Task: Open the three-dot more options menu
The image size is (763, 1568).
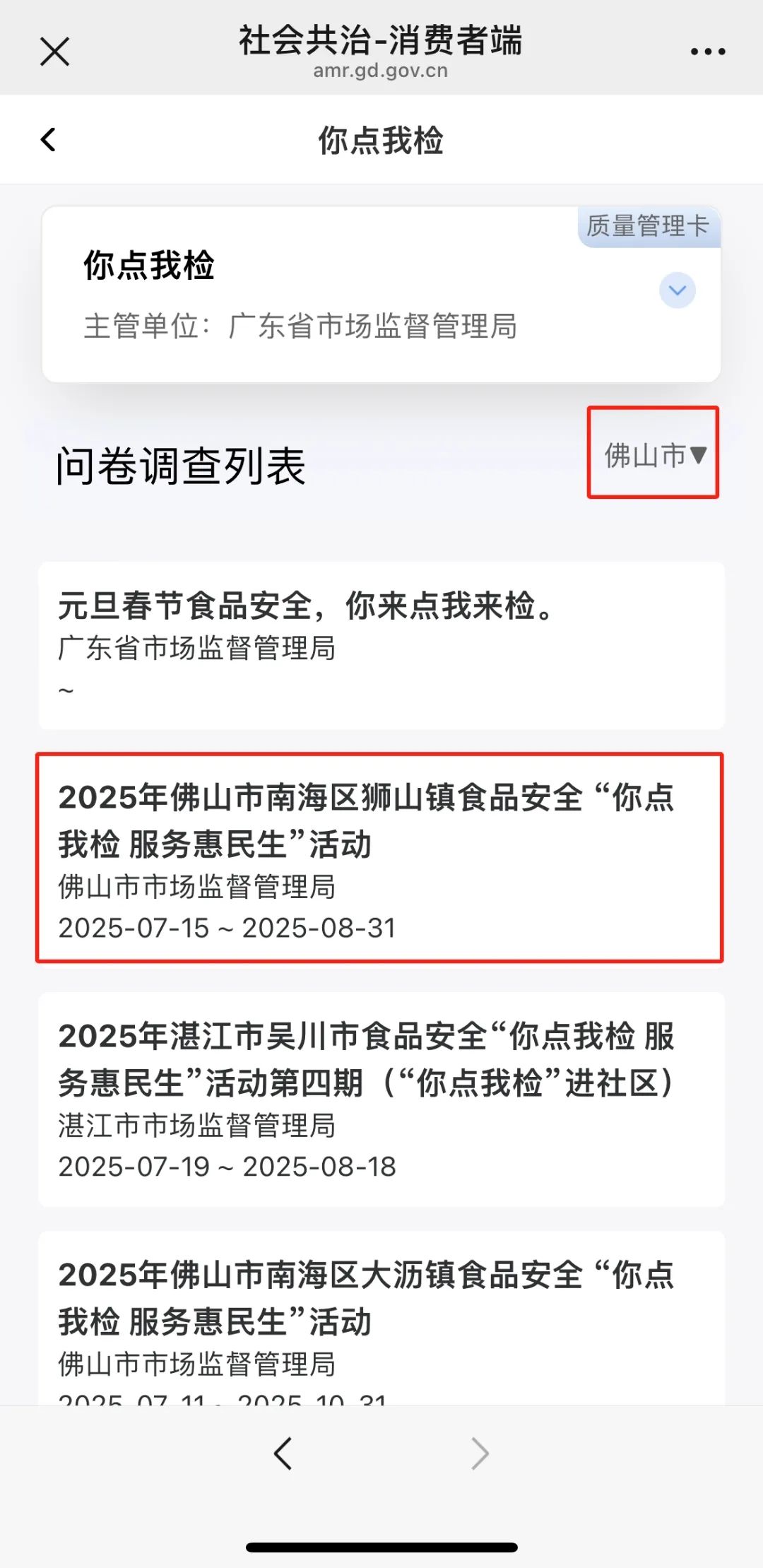Action: coord(708,52)
